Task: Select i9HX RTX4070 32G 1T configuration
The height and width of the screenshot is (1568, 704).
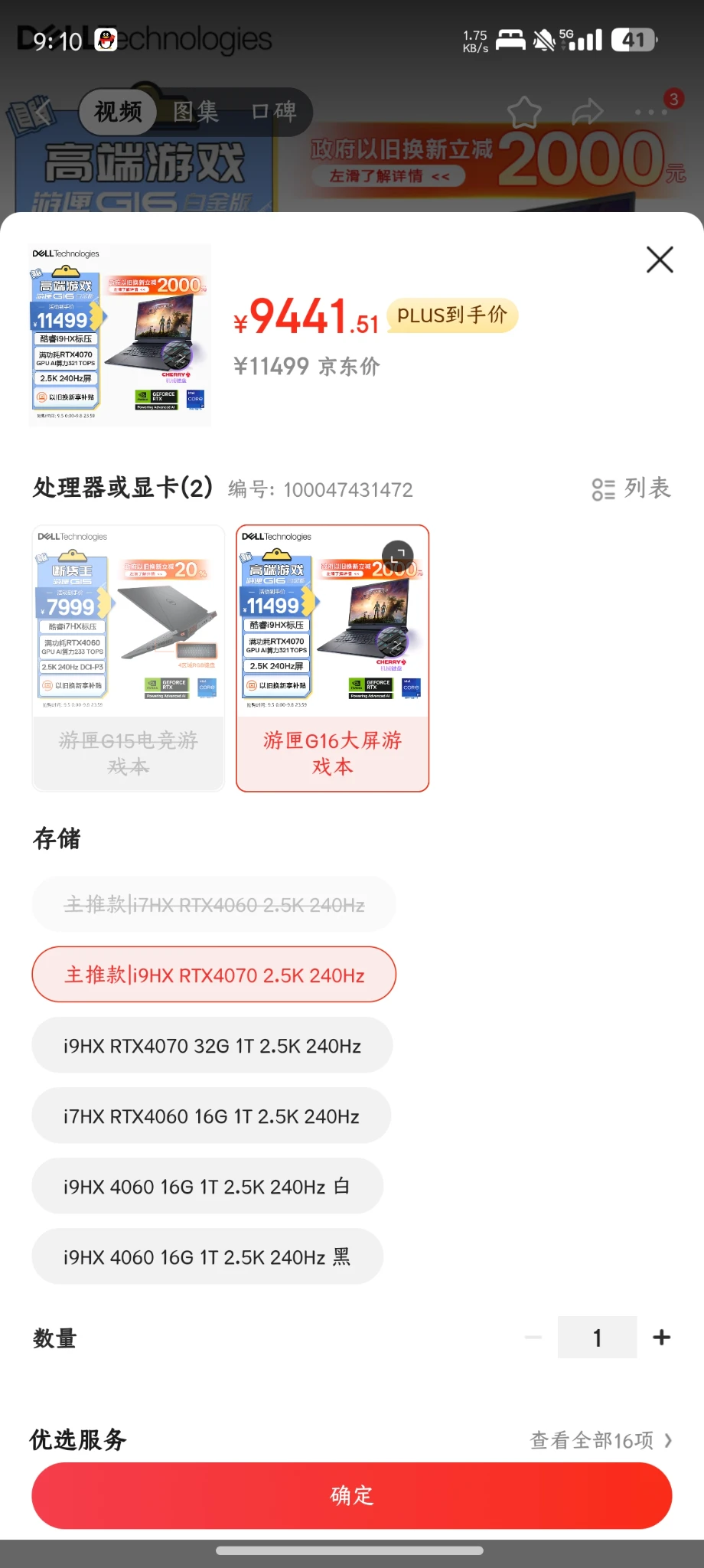Action: [x=212, y=1045]
